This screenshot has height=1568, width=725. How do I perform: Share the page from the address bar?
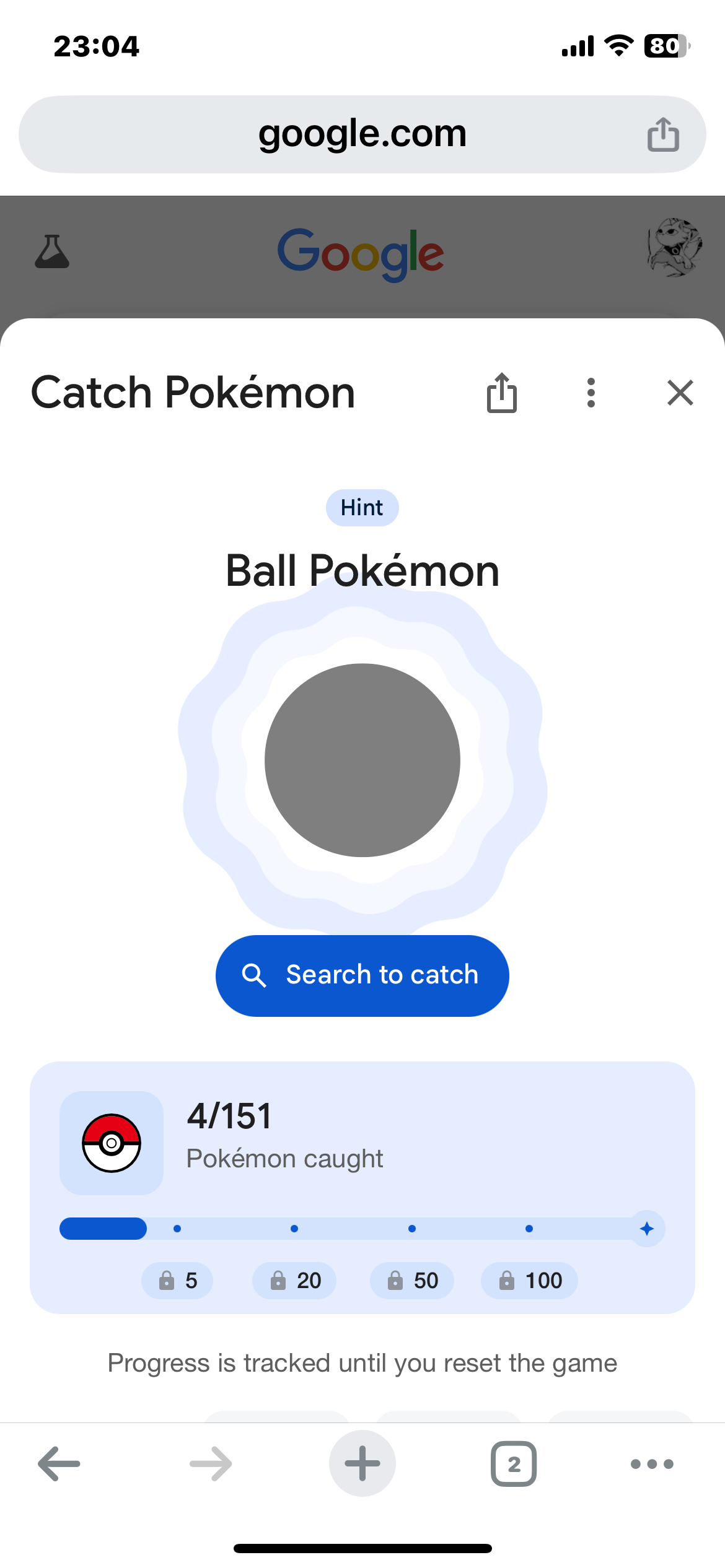tap(663, 134)
